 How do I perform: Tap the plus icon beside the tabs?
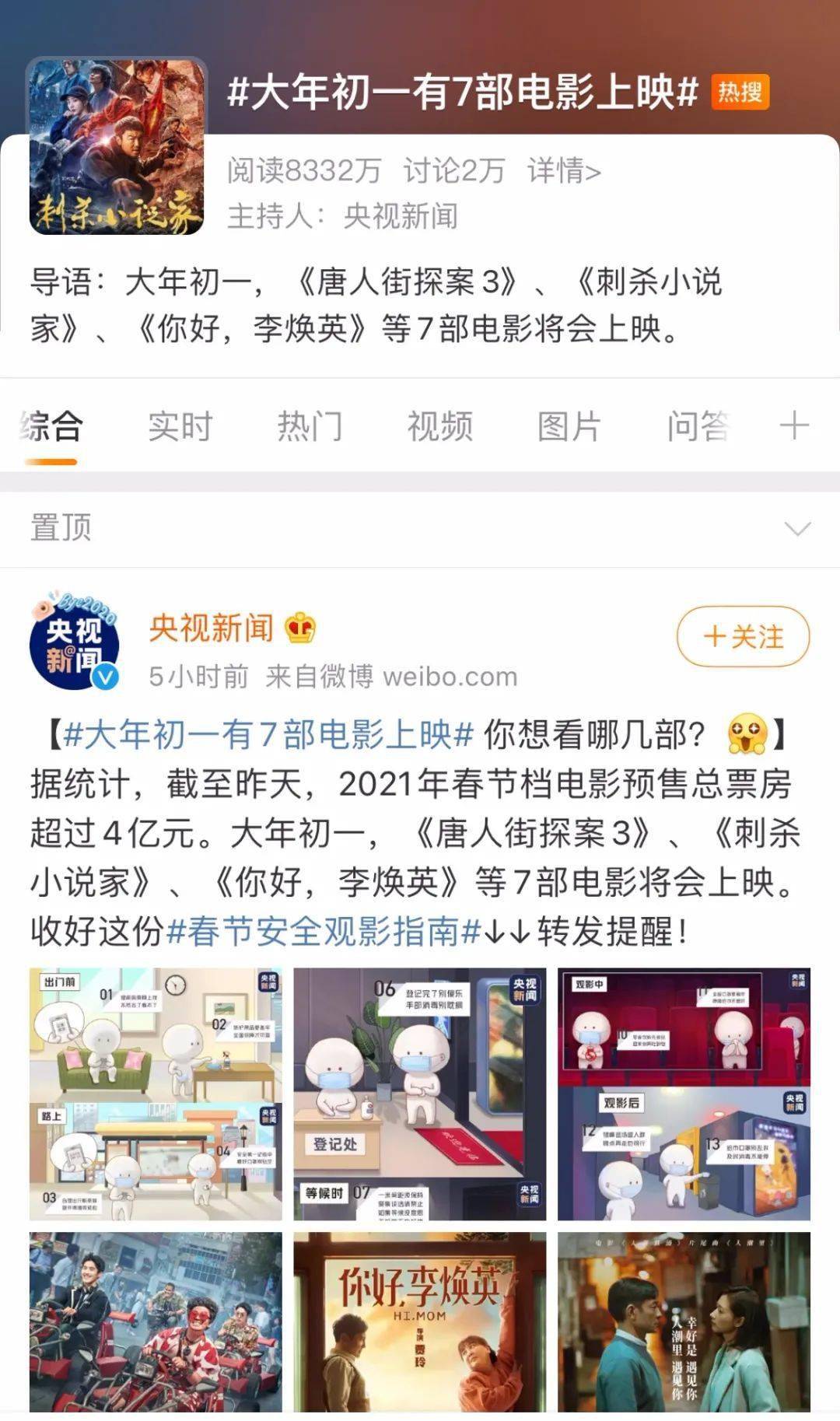794,426
